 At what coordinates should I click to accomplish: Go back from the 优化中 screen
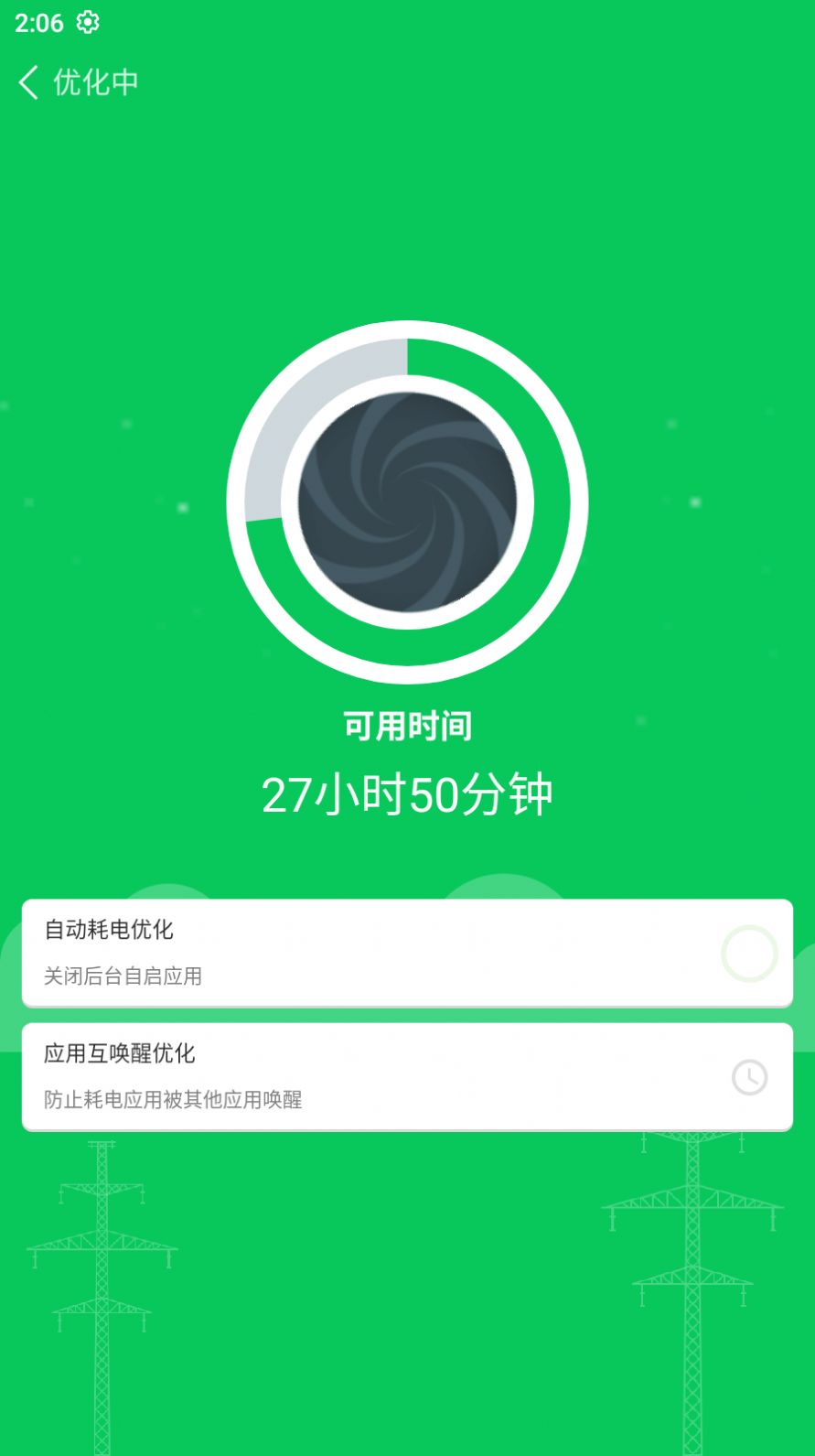click(x=29, y=82)
